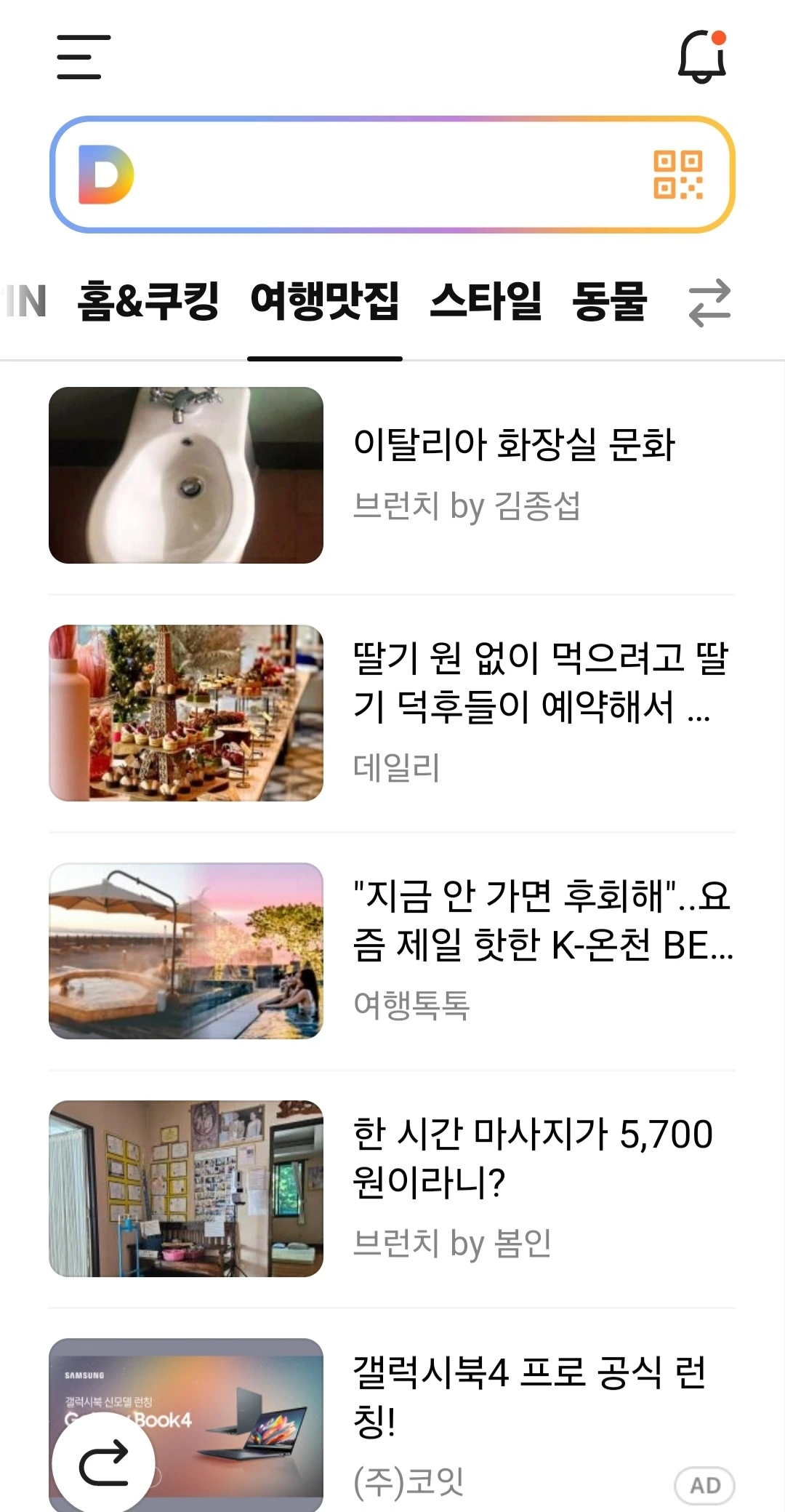Go to the 동물 tab

pos(609,301)
